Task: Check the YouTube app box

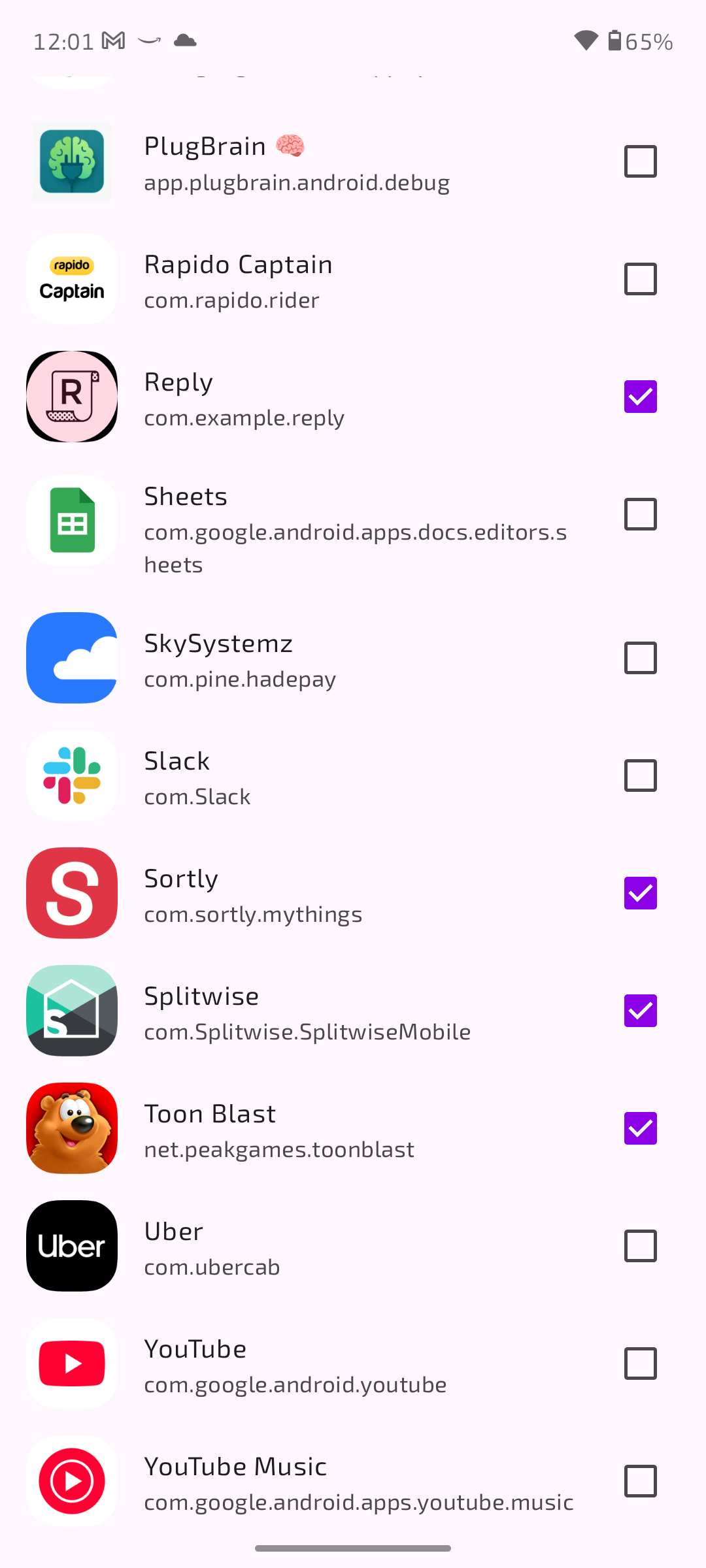Action: (x=640, y=1364)
